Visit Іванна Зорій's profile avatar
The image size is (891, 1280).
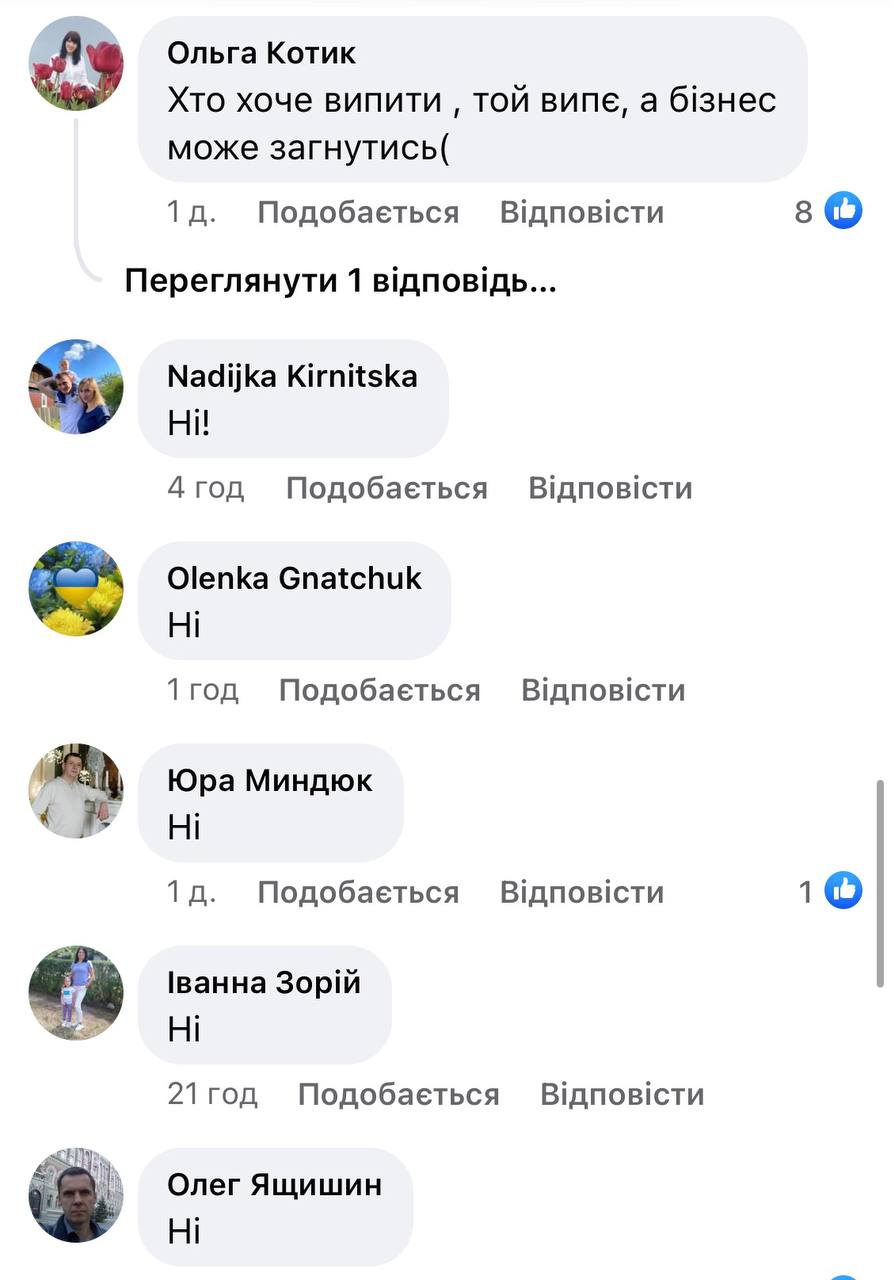(76, 993)
